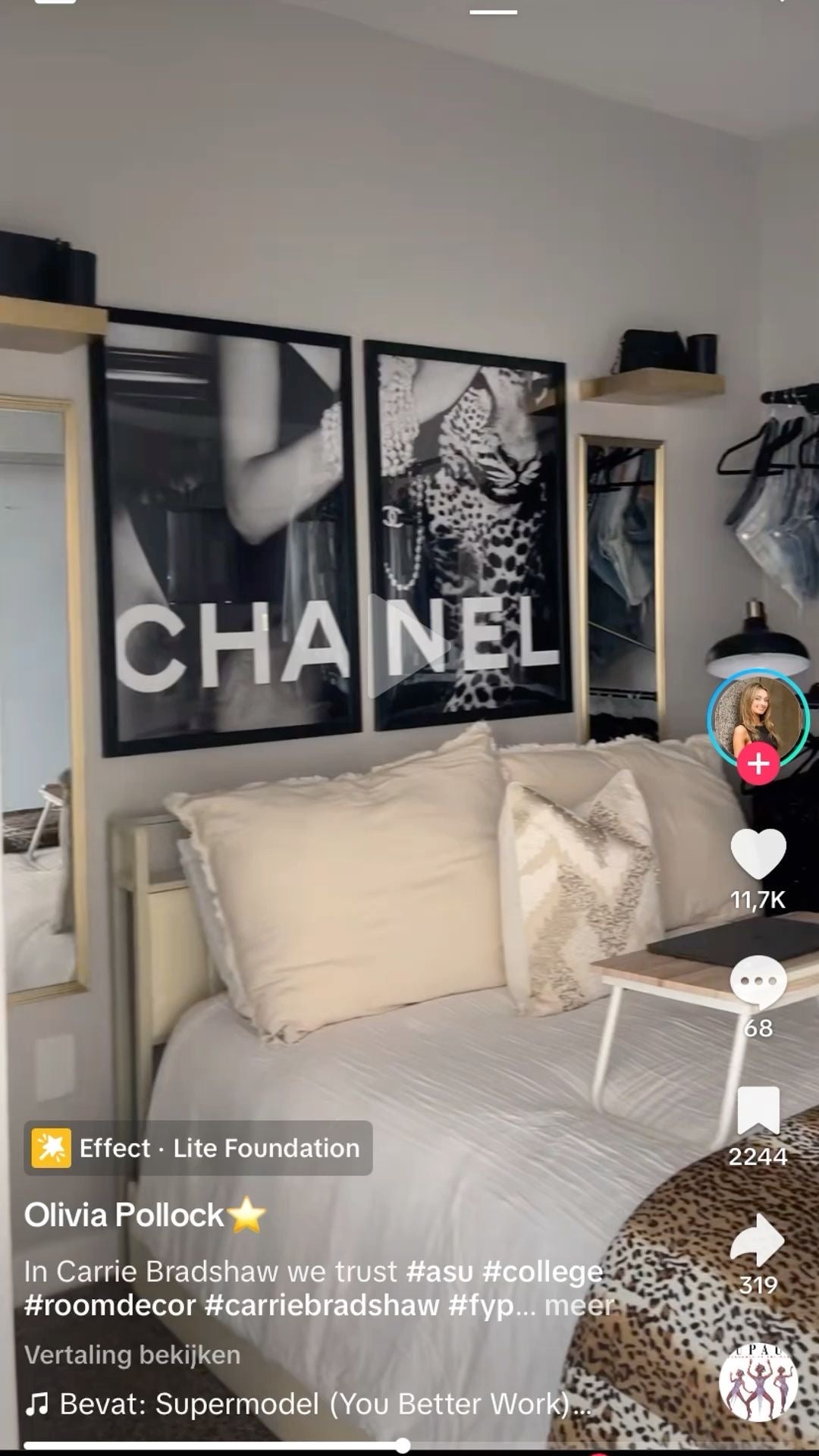
Task: Tap Vertaling bekijken to translate caption
Action: tap(132, 1354)
